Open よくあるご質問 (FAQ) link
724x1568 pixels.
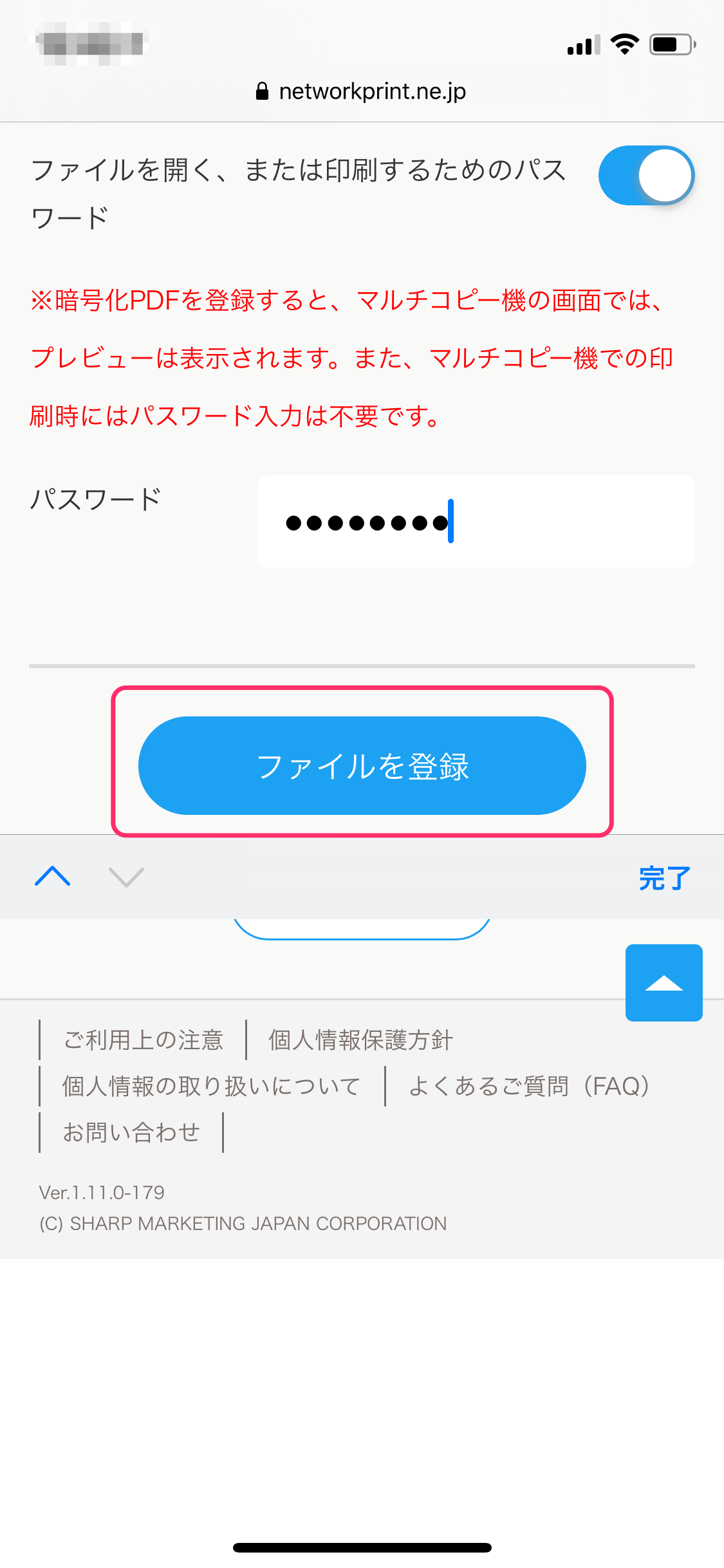pyautogui.click(x=529, y=1086)
